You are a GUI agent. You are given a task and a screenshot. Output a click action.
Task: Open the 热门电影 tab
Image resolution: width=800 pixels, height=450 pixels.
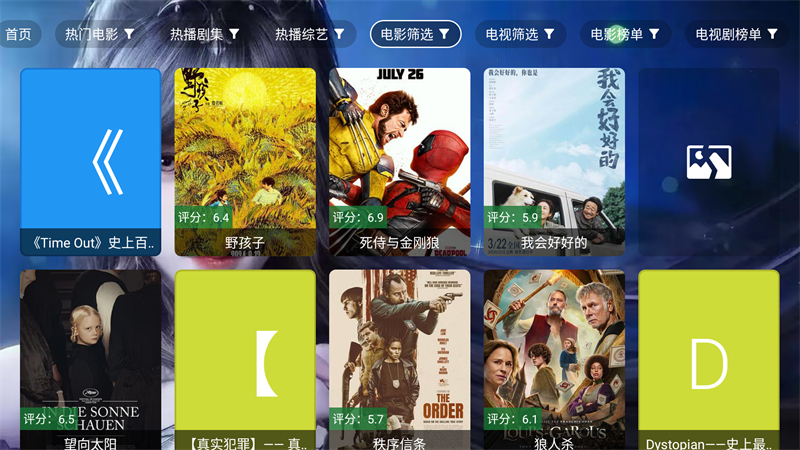(x=100, y=34)
